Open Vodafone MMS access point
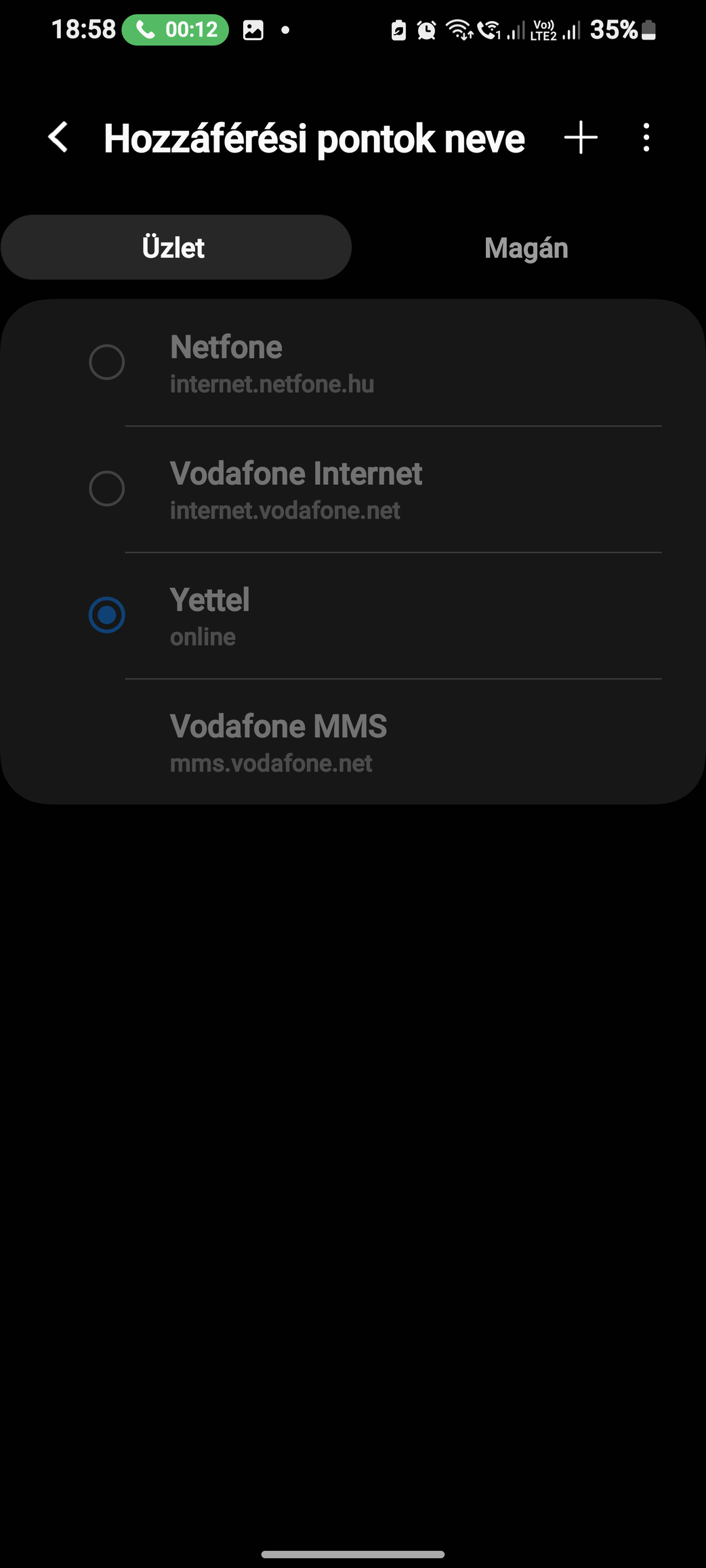This screenshot has height=1568, width=706. coord(353,742)
